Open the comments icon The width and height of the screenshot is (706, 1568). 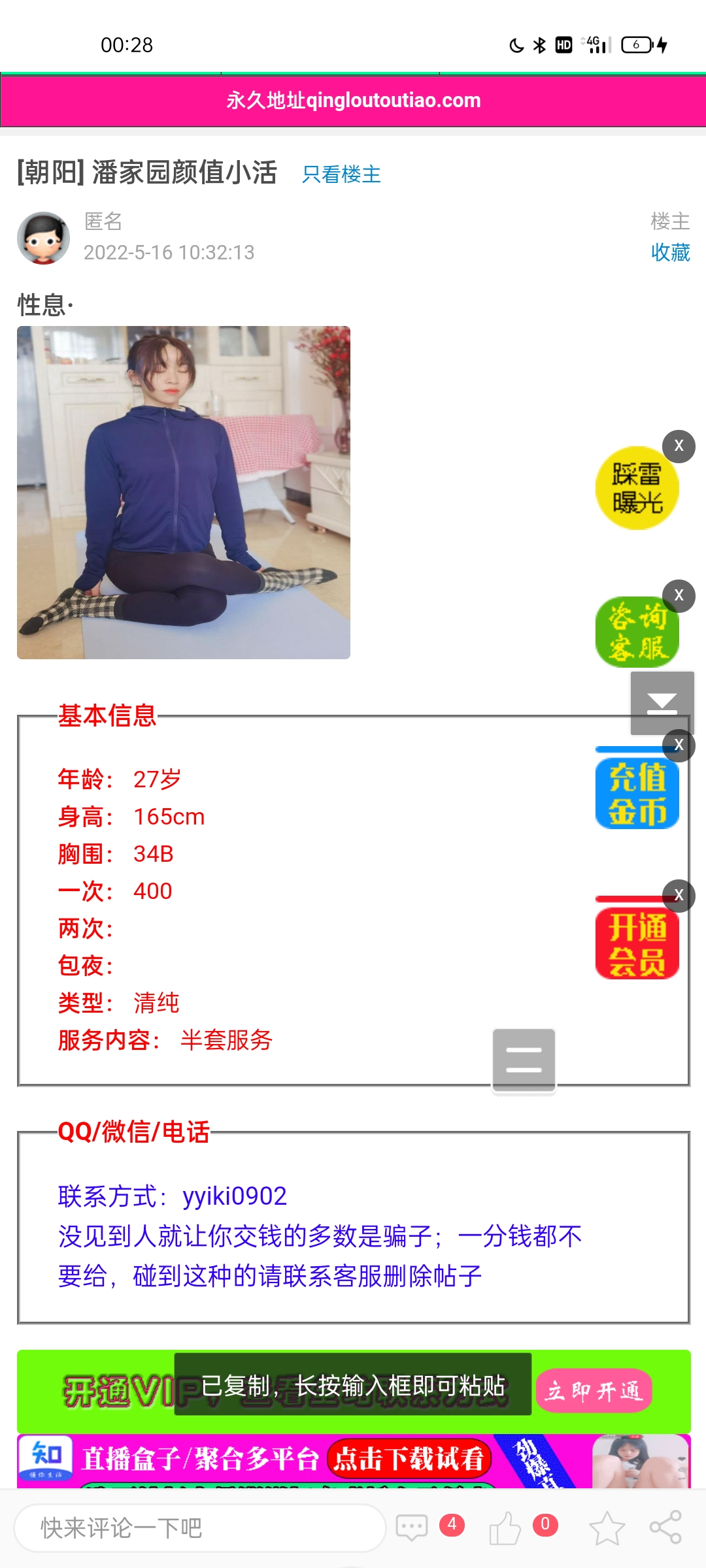point(412,1528)
